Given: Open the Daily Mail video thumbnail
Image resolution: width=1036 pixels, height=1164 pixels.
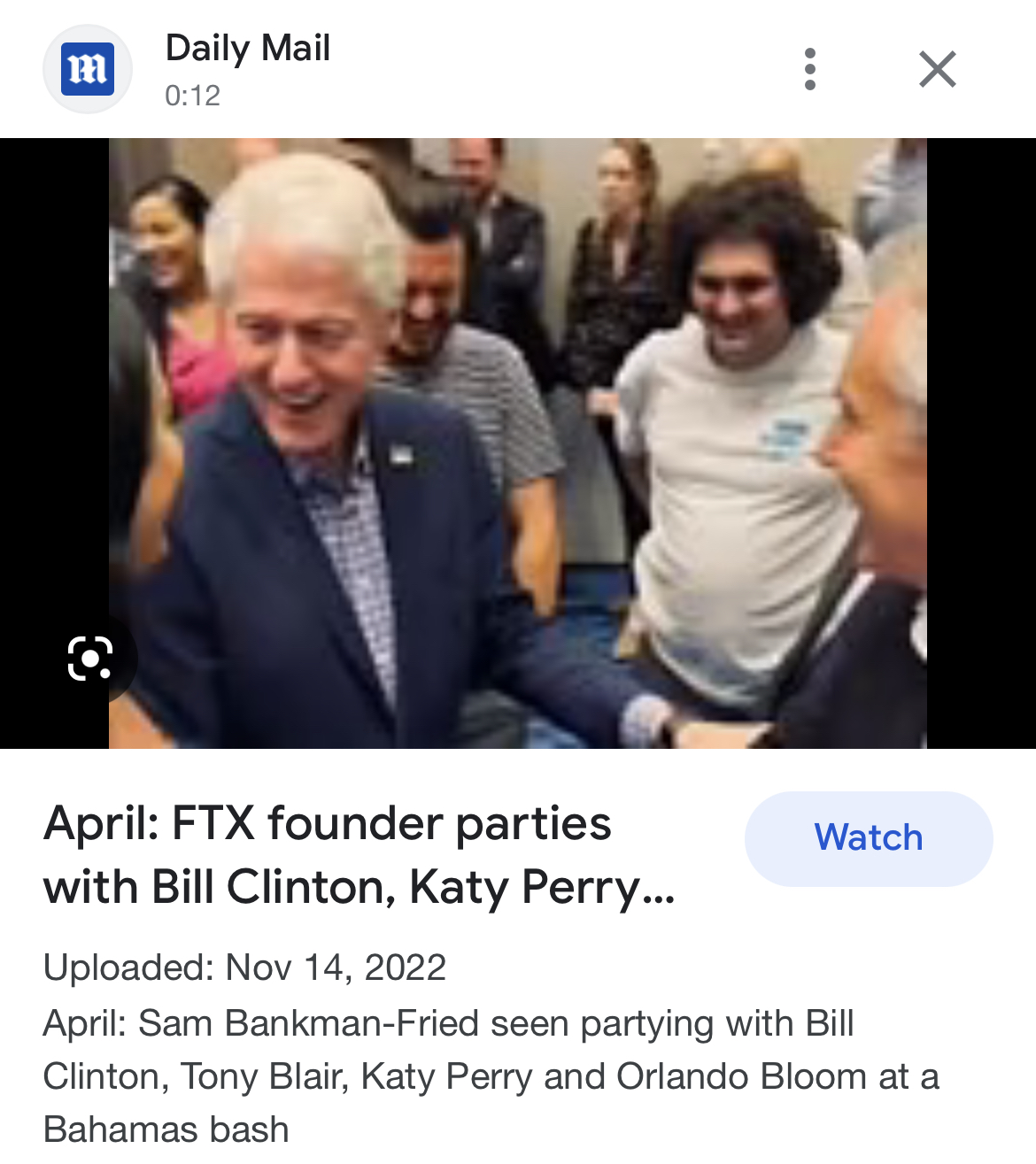Looking at the screenshot, I should tap(518, 443).
